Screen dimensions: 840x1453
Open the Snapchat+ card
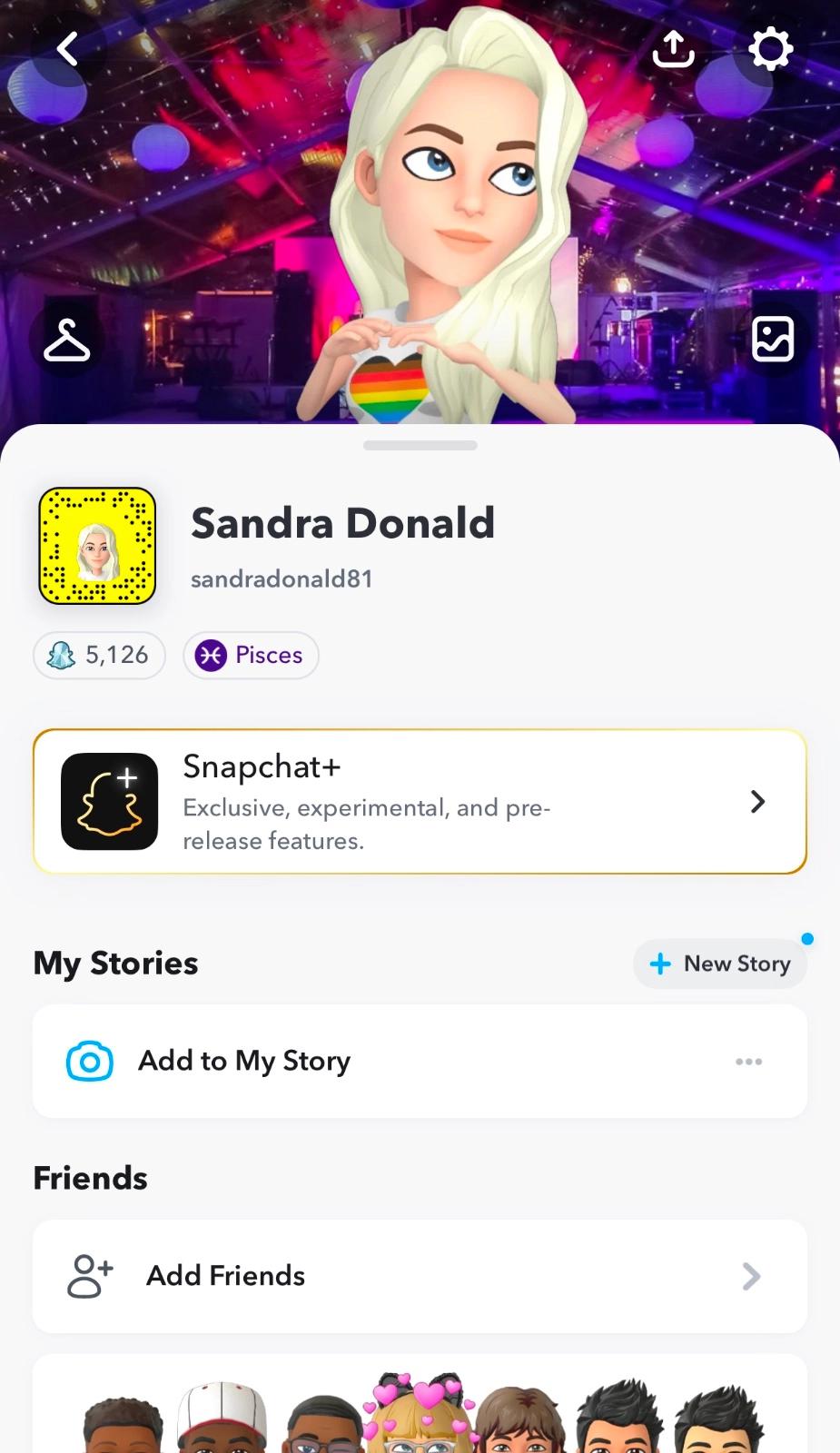[420, 802]
